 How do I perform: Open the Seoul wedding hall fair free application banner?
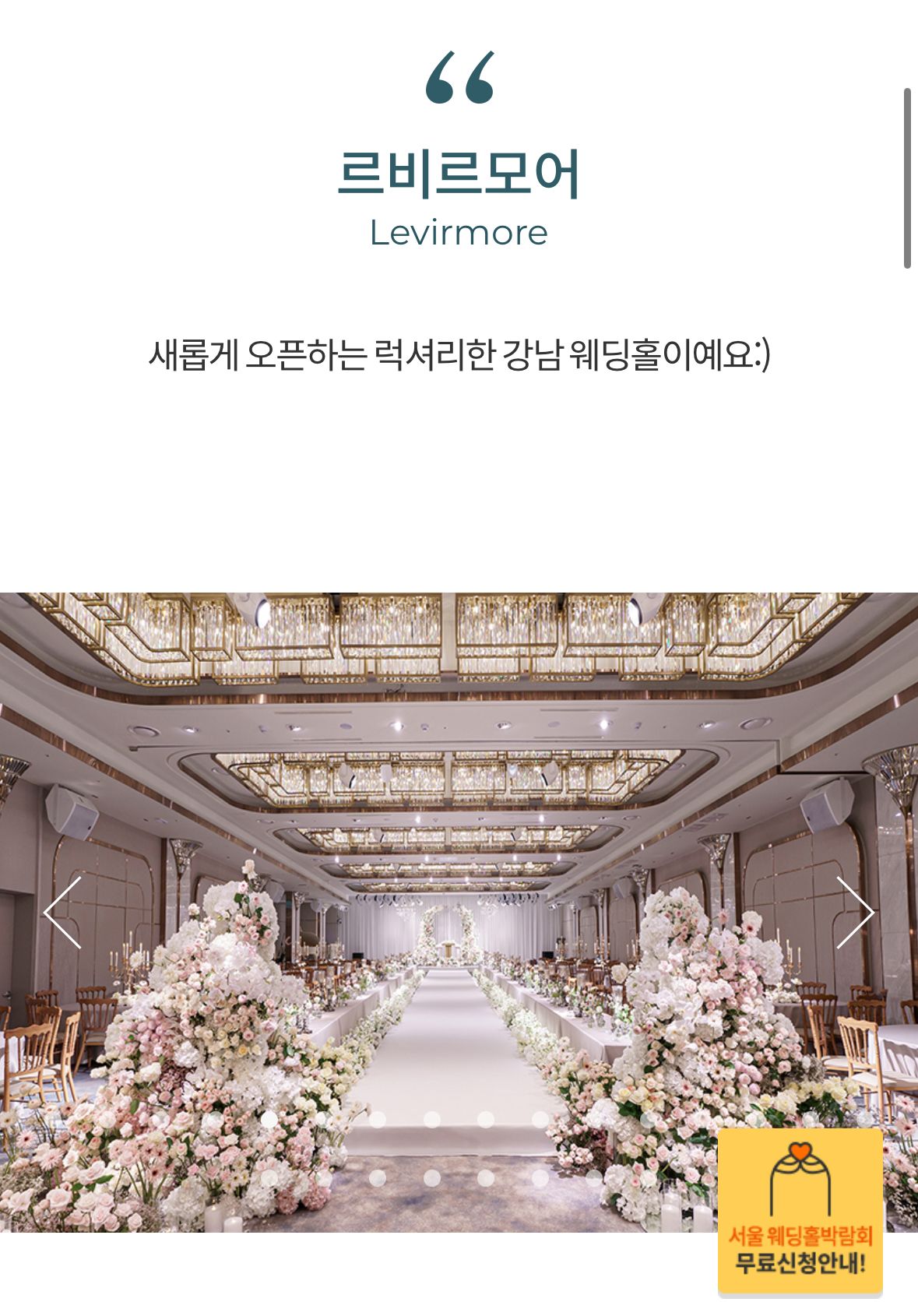[800, 1212]
